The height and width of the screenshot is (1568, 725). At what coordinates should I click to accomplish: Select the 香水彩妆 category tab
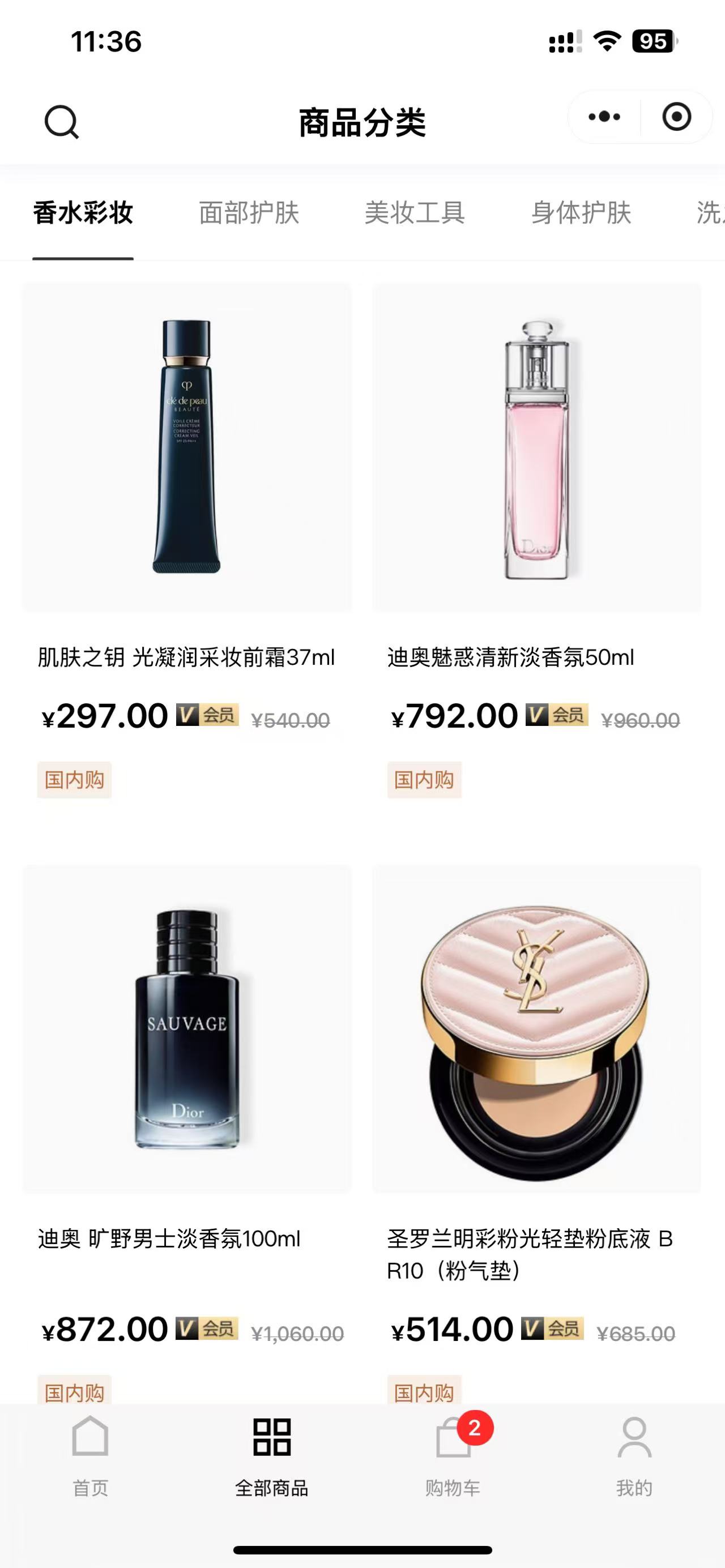click(83, 213)
